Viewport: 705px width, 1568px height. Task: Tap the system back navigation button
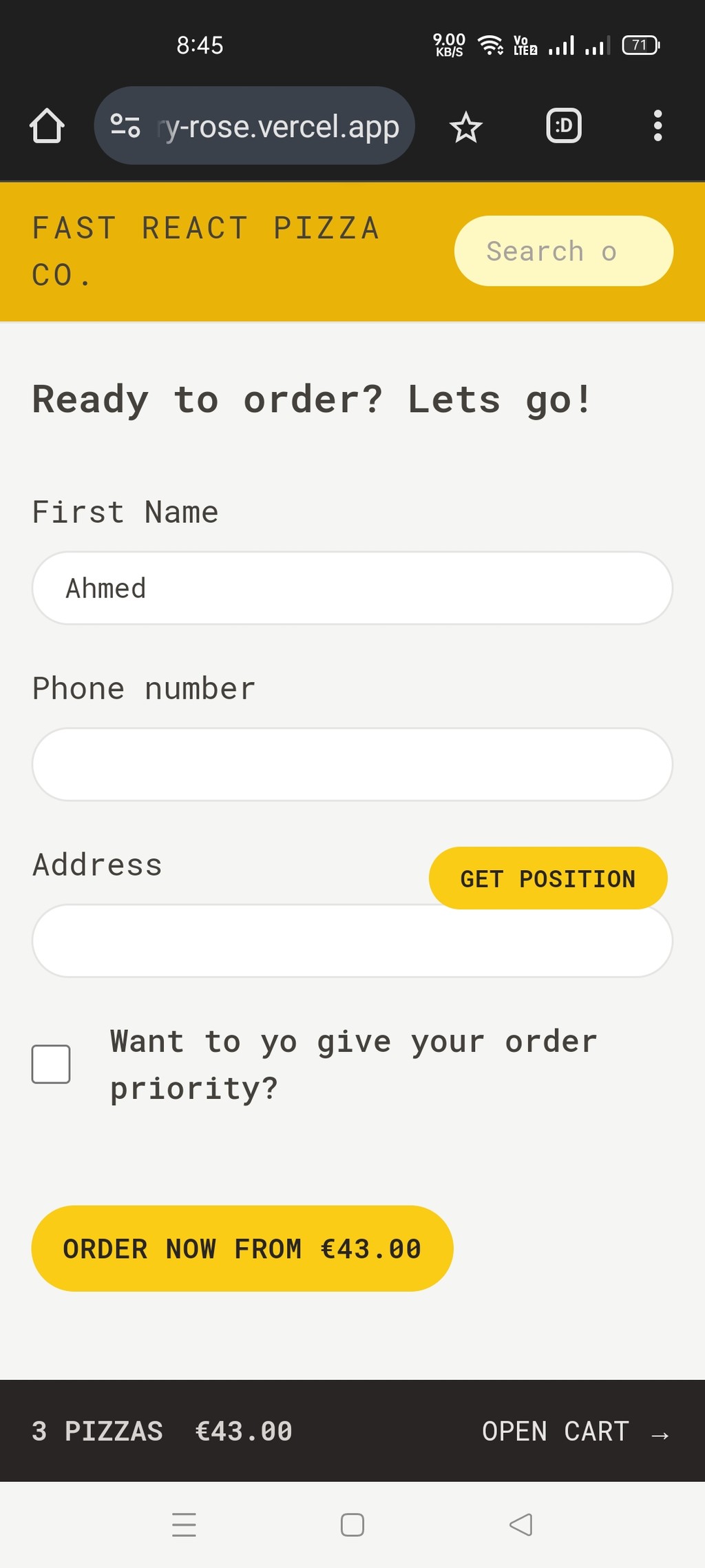click(x=520, y=1525)
